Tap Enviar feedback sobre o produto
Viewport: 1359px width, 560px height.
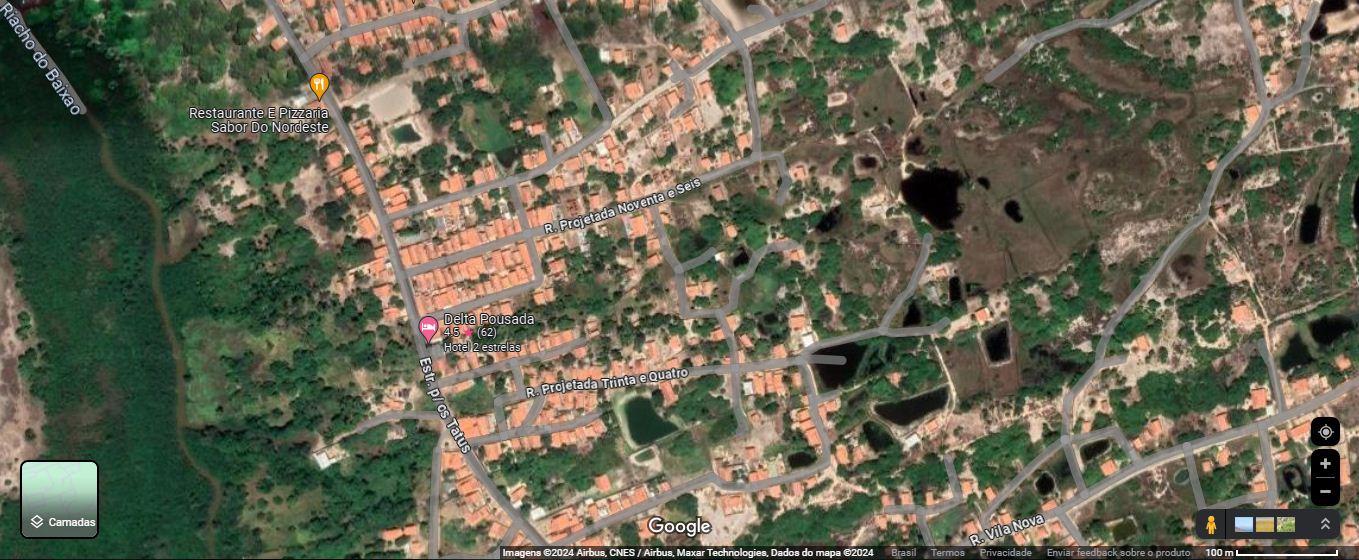(x=1118, y=553)
